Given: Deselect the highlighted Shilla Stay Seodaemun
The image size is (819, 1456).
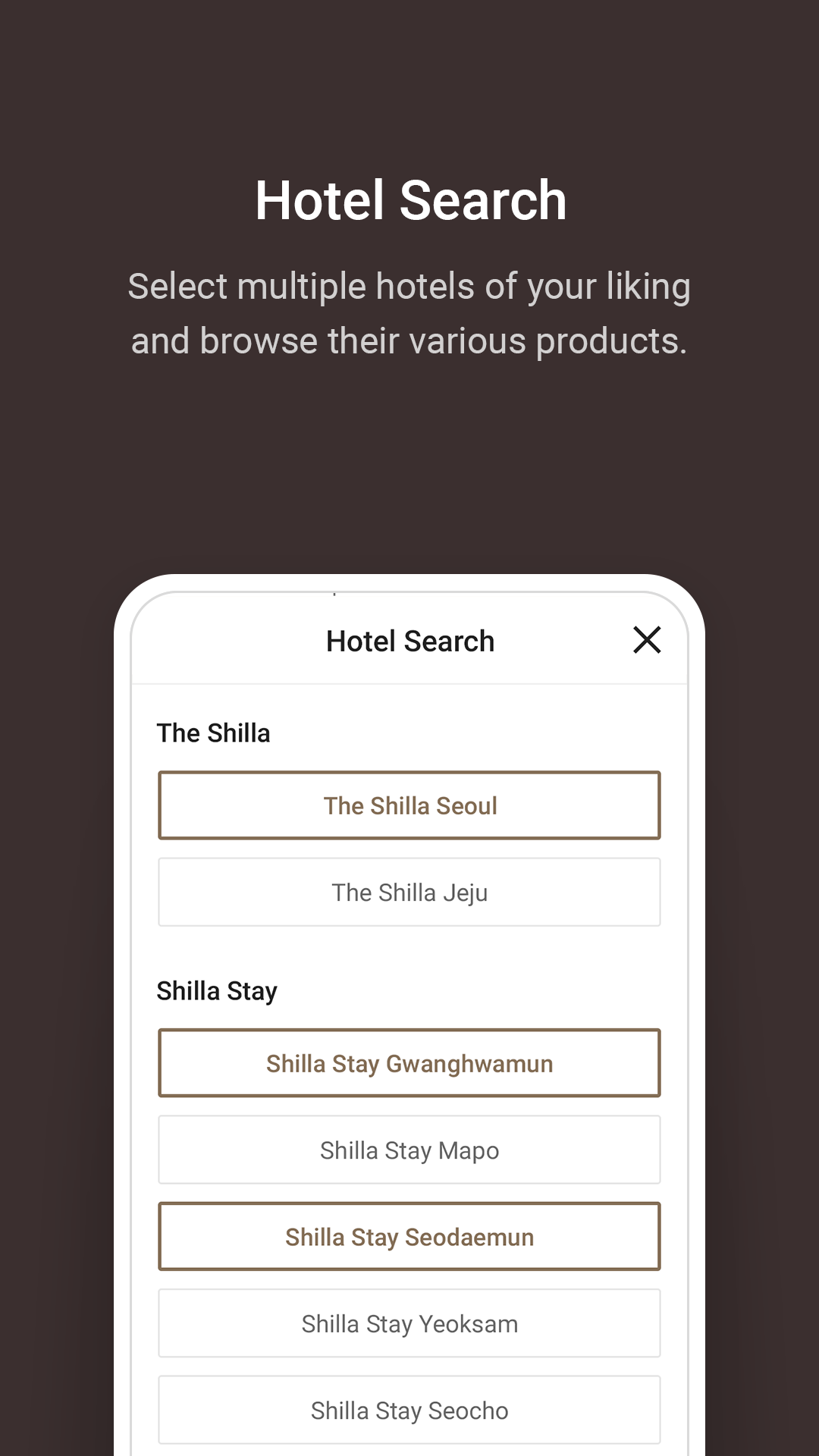Looking at the screenshot, I should pos(409,1237).
